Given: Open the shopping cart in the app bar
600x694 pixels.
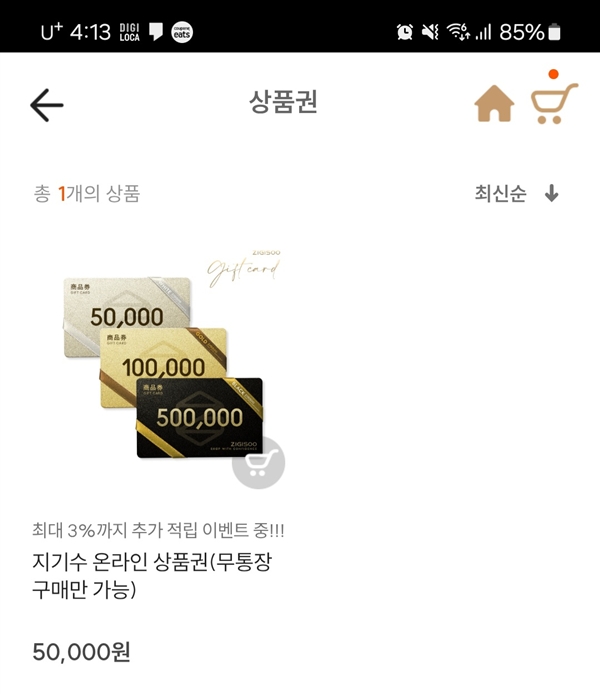Looking at the screenshot, I should click(553, 102).
